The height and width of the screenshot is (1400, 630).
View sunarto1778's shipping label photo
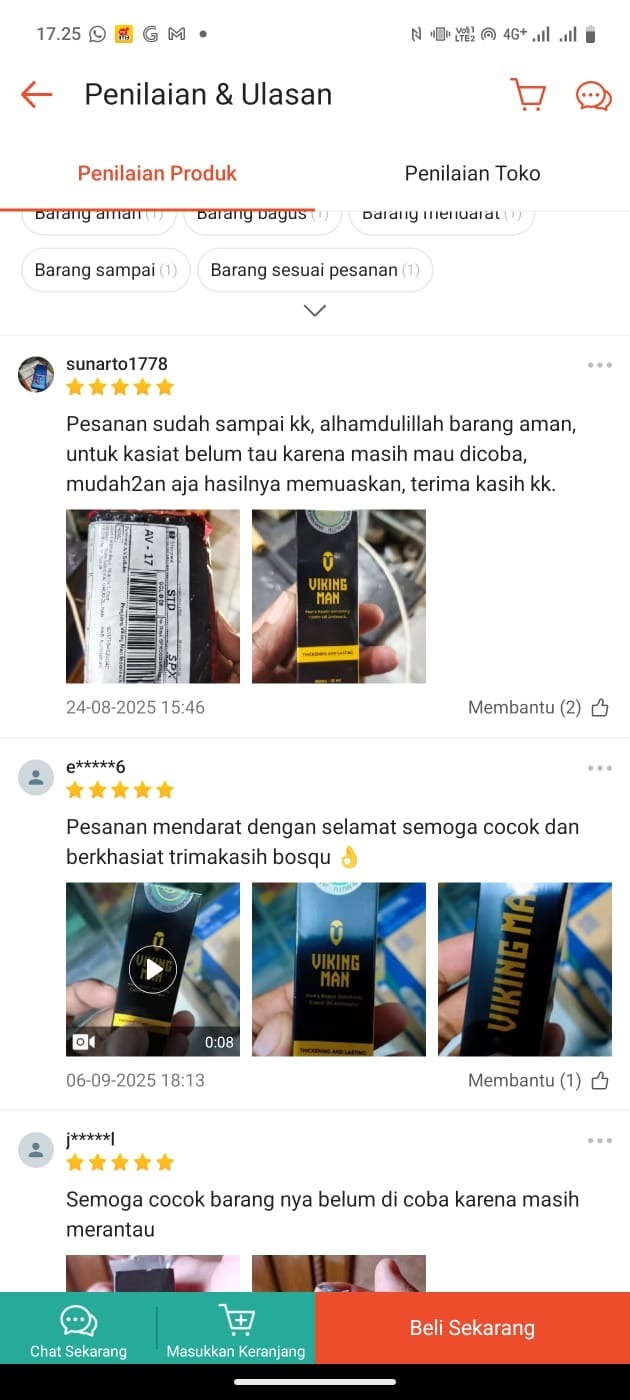point(153,596)
